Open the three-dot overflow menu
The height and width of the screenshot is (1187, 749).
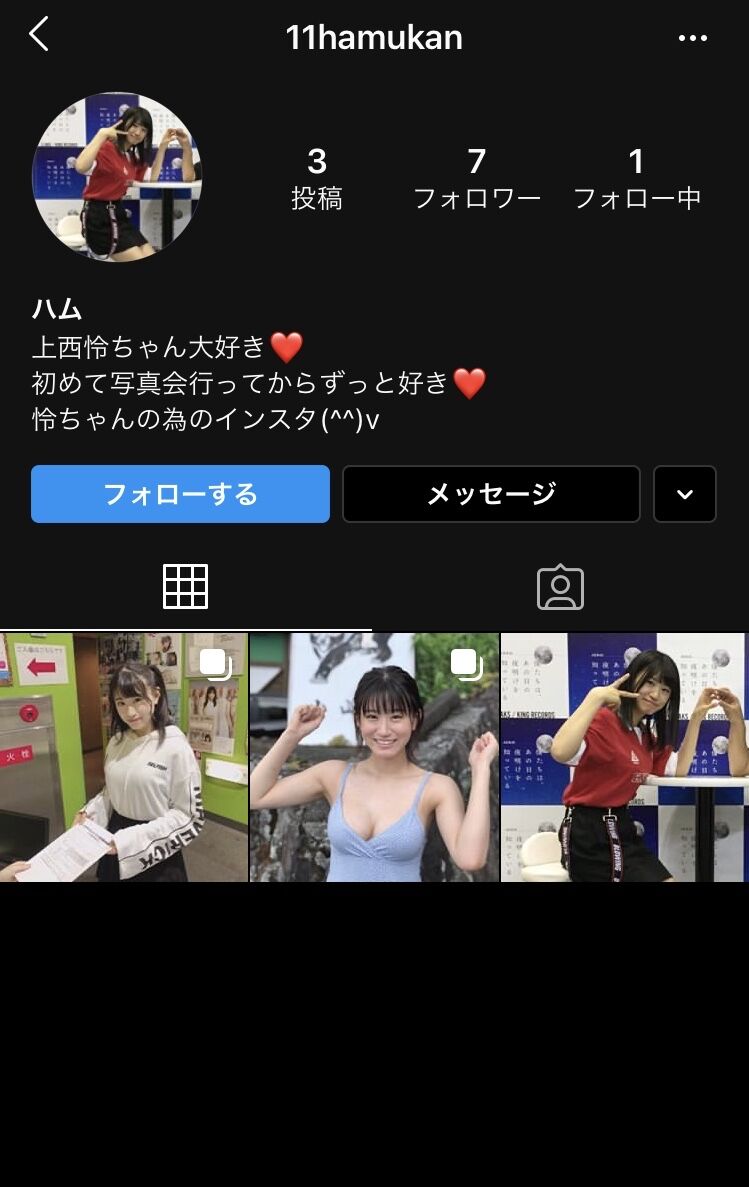point(692,38)
